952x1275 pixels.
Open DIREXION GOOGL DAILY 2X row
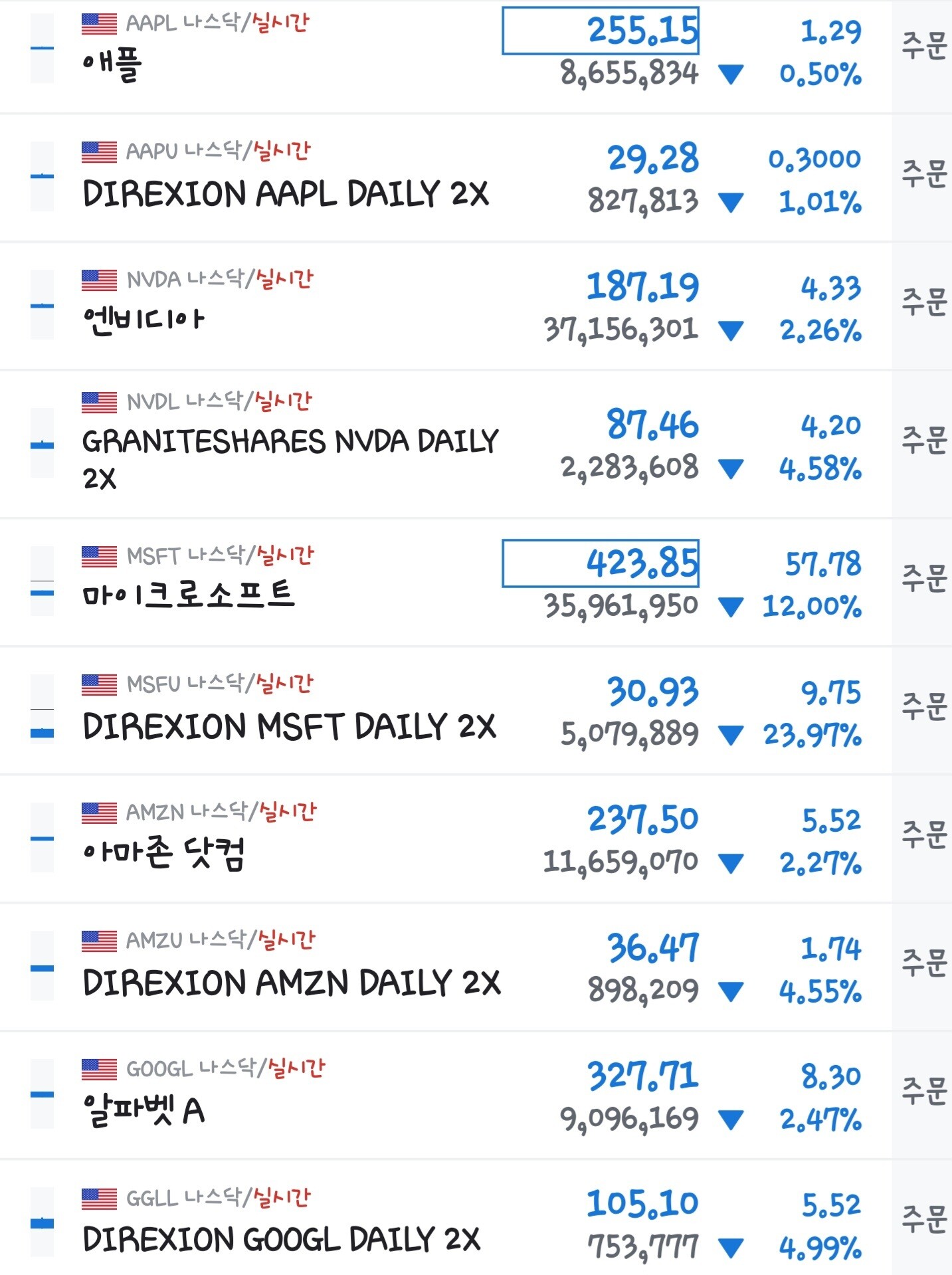click(x=445, y=1218)
